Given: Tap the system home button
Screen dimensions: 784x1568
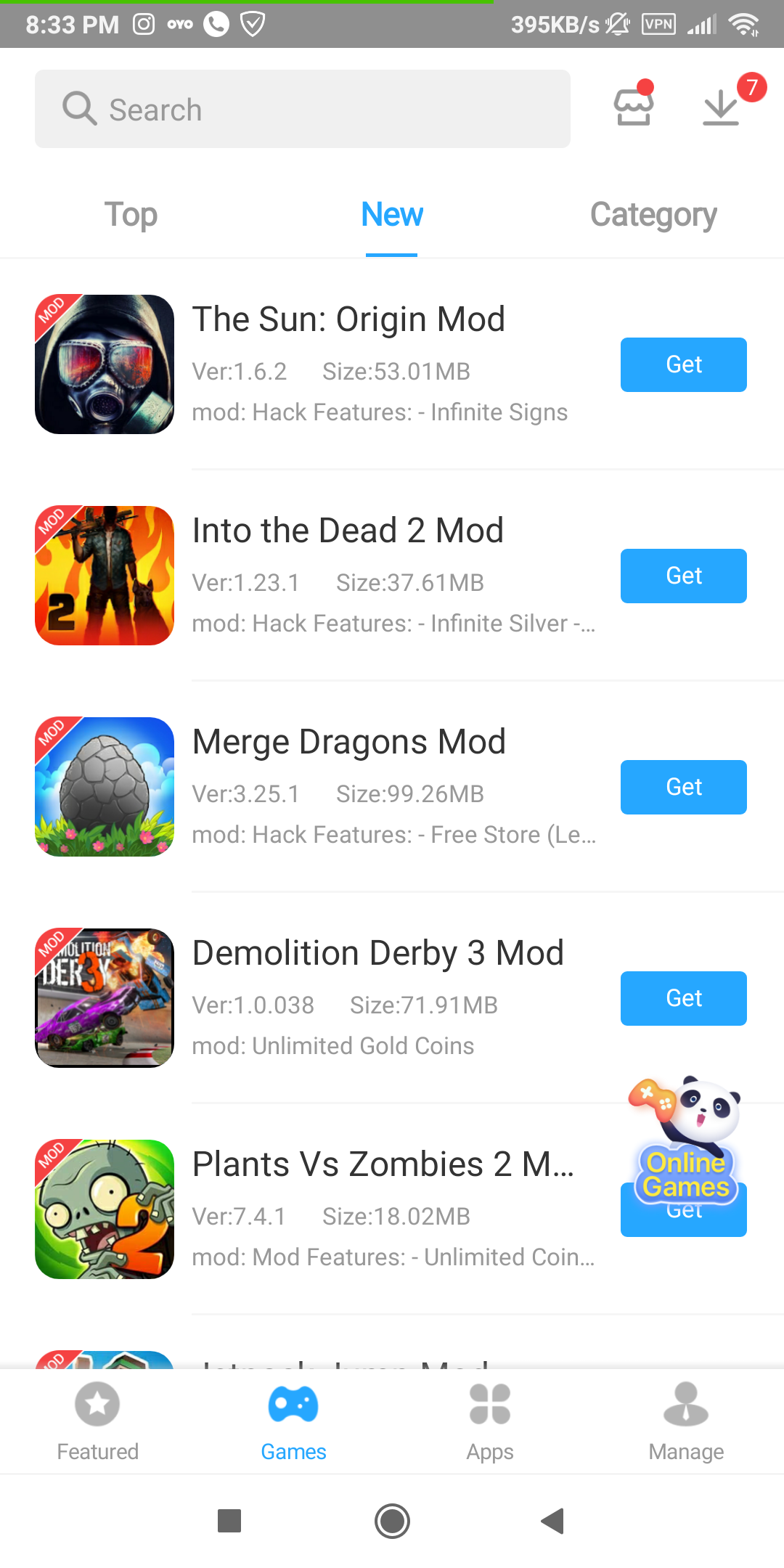Looking at the screenshot, I should 392,1521.
